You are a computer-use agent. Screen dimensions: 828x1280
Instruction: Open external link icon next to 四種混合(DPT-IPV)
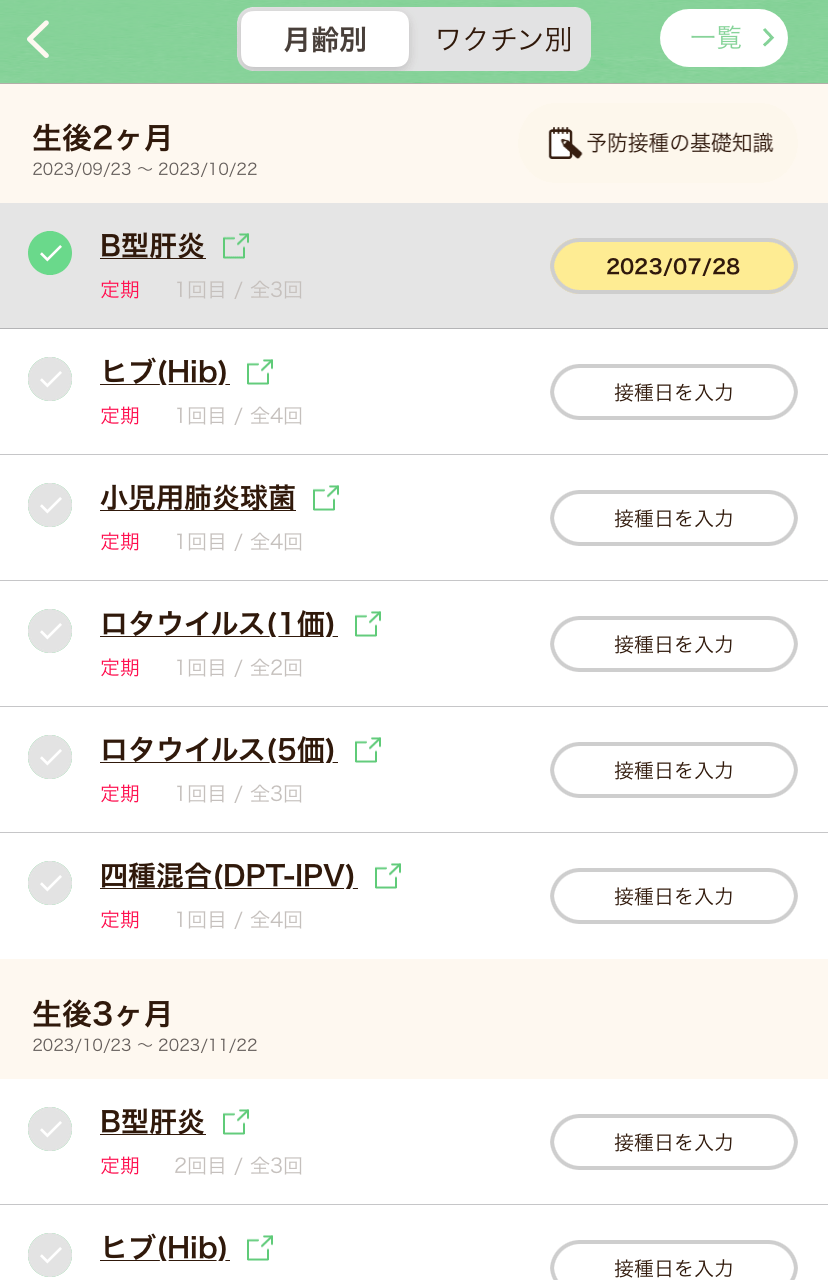tap(387, 876)
